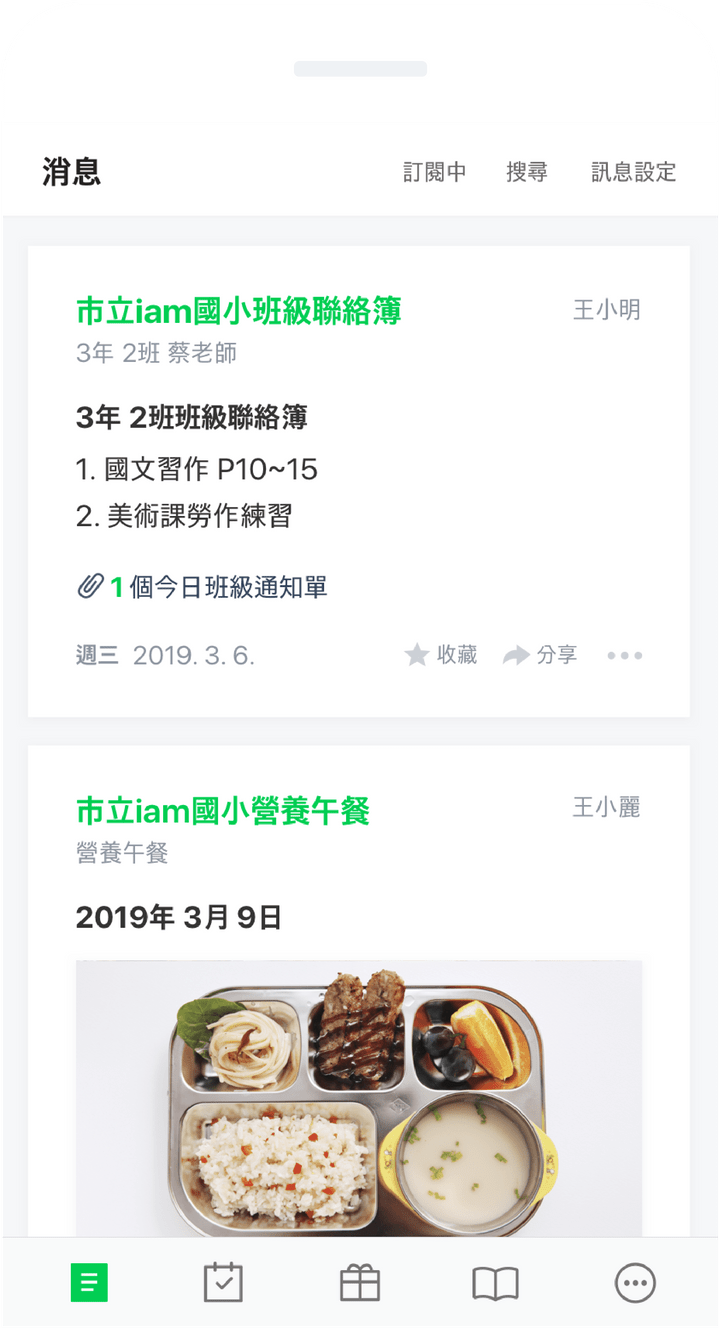Go to the gift box tab
This screenshot has height=1328, width=720.
[360, 1283]
